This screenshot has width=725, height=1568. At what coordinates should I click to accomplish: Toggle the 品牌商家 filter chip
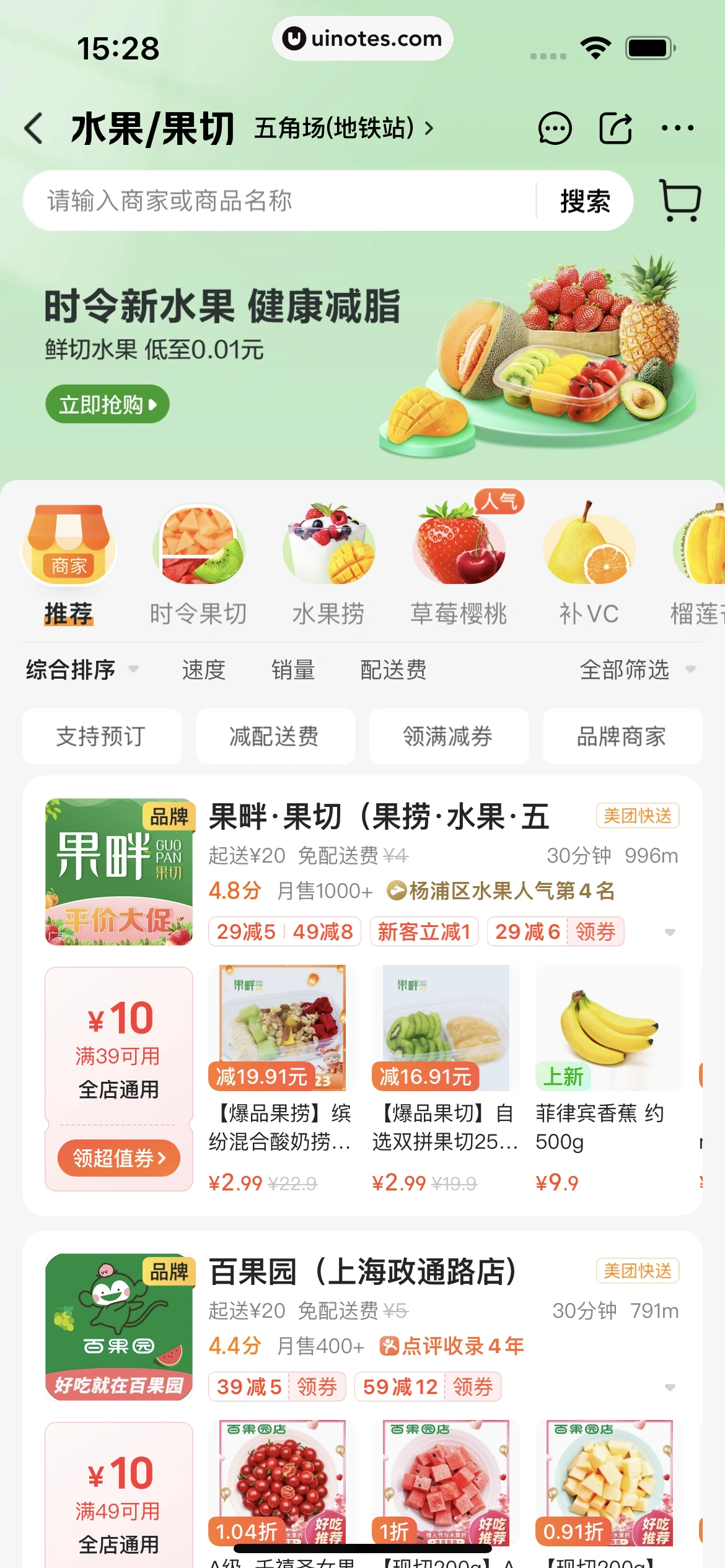click(622, 736)
